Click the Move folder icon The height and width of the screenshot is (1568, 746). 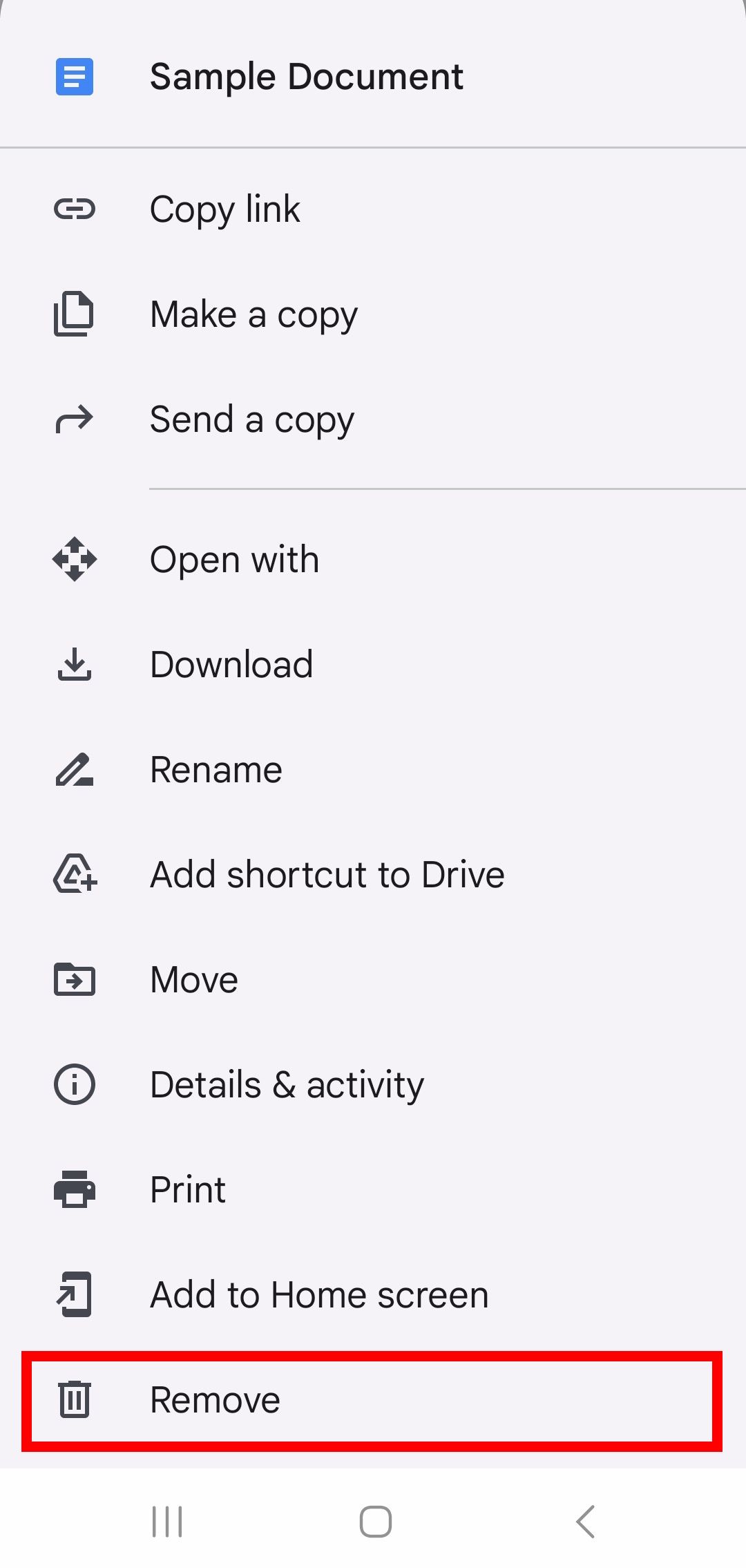click(x=74, y=979)
